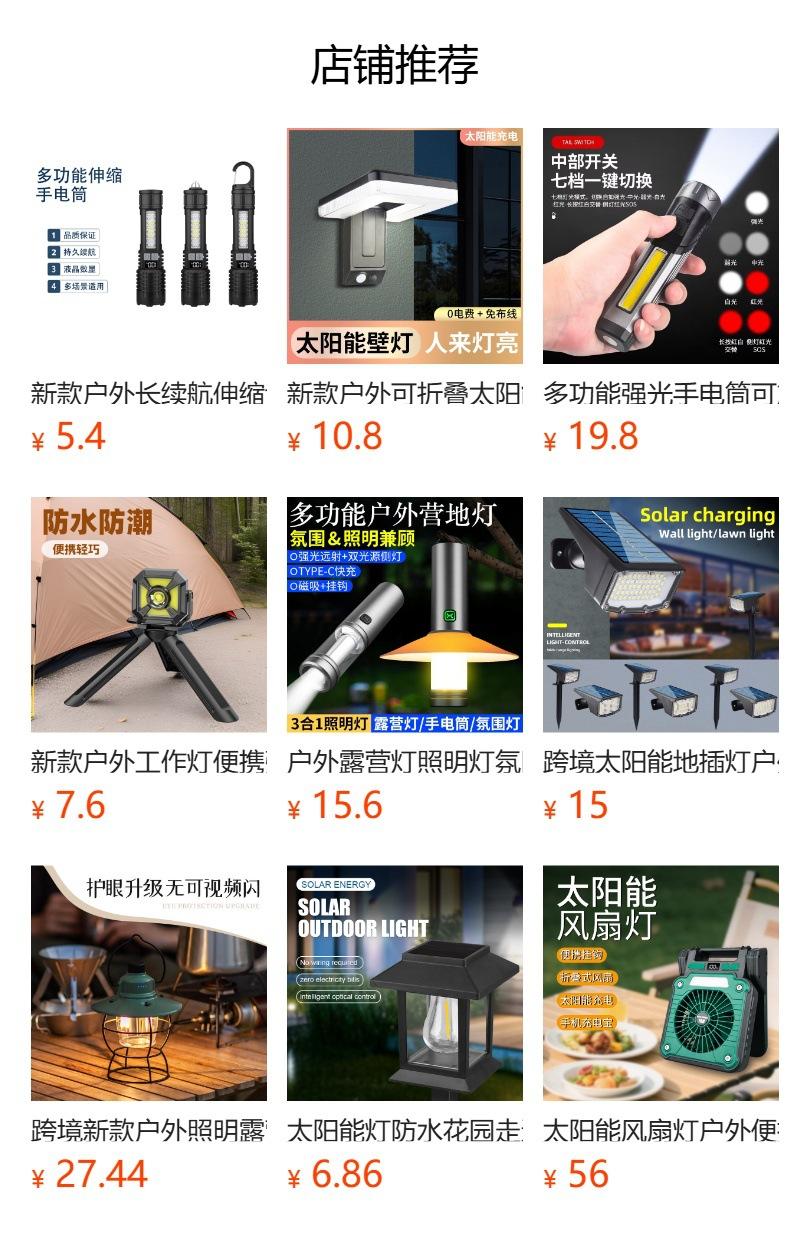This screenshot has height=1234, width=790.
Task: Open the ¥5.4 telescopic flashlight product
Action: 148,246
